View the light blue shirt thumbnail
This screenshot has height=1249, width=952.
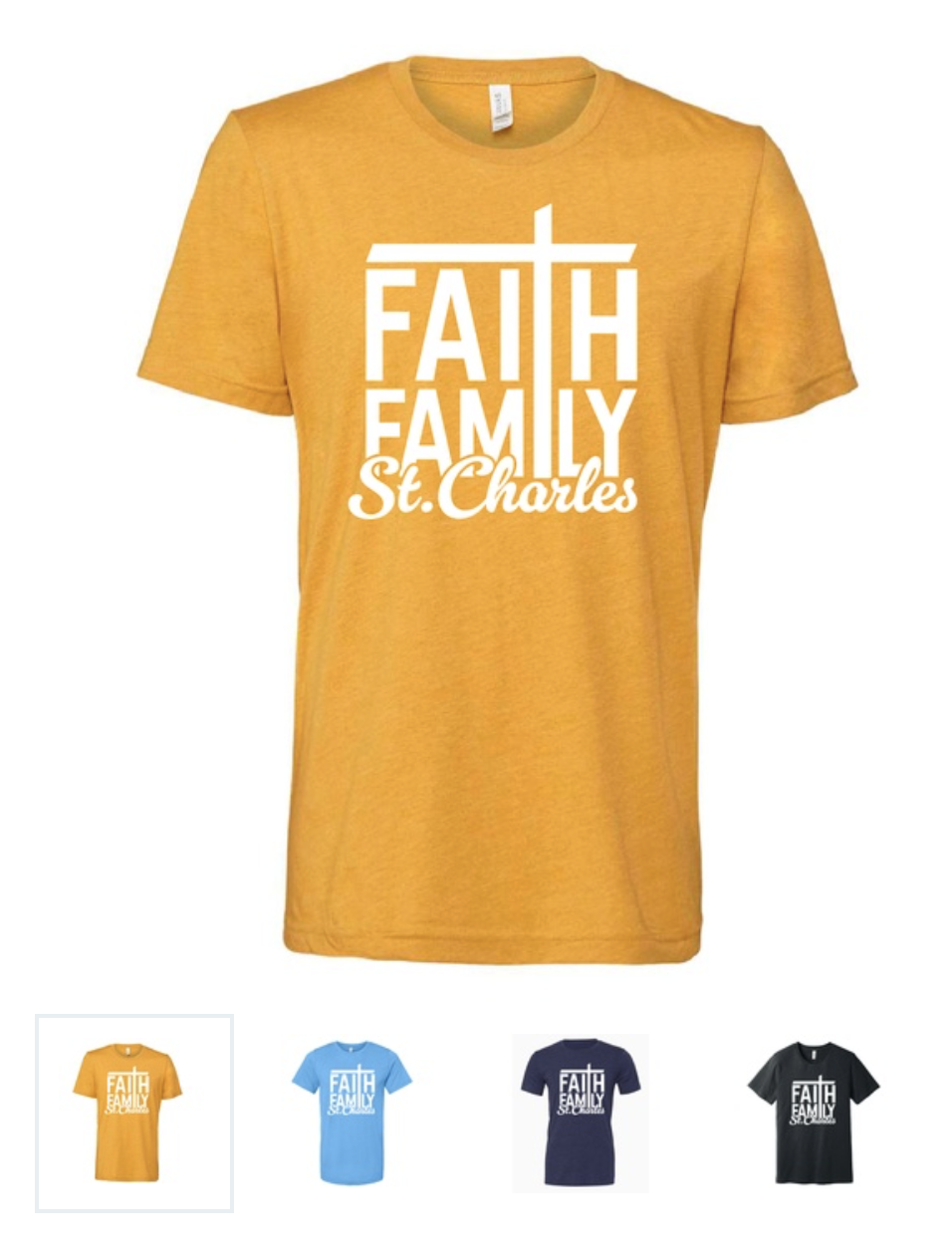pyautogui.click(x=352, y=1112)
